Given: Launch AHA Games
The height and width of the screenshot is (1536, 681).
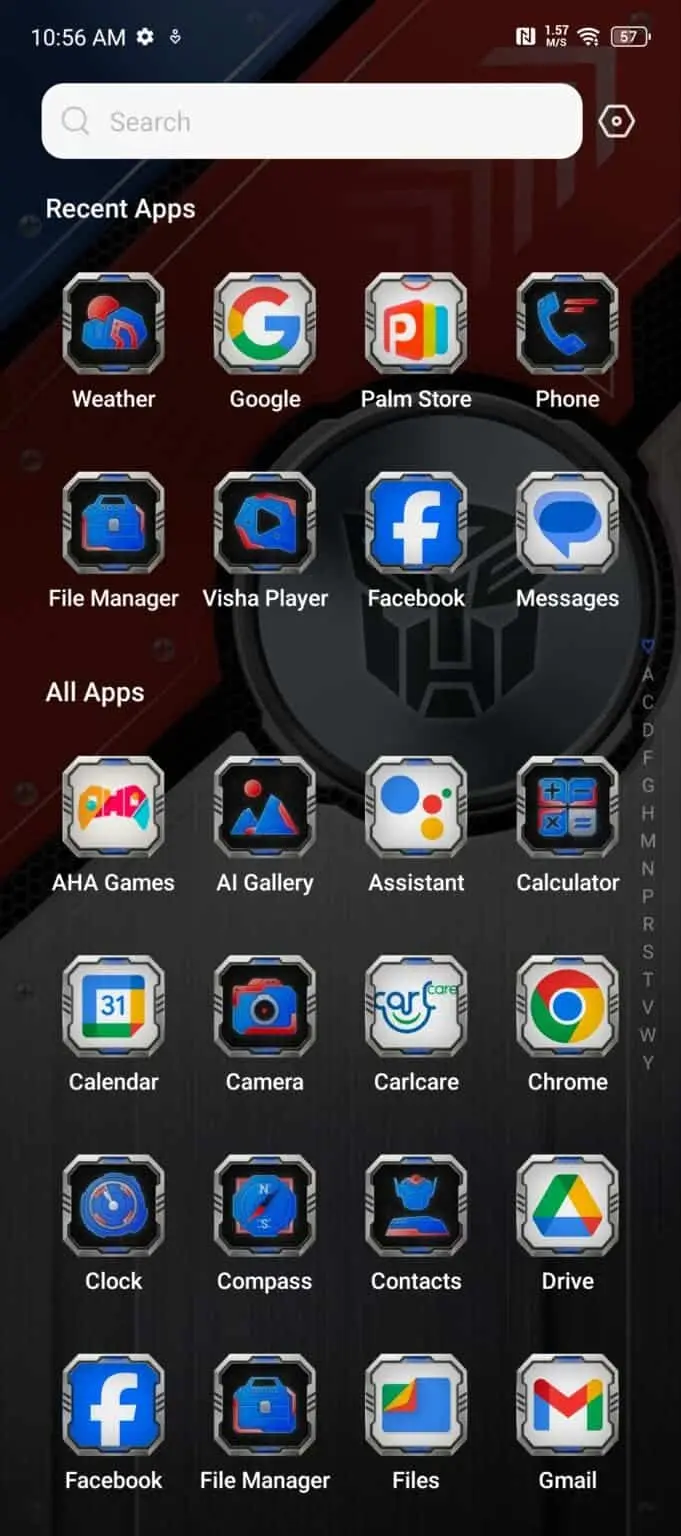Looking at the screenshot, I should (114, 807).
